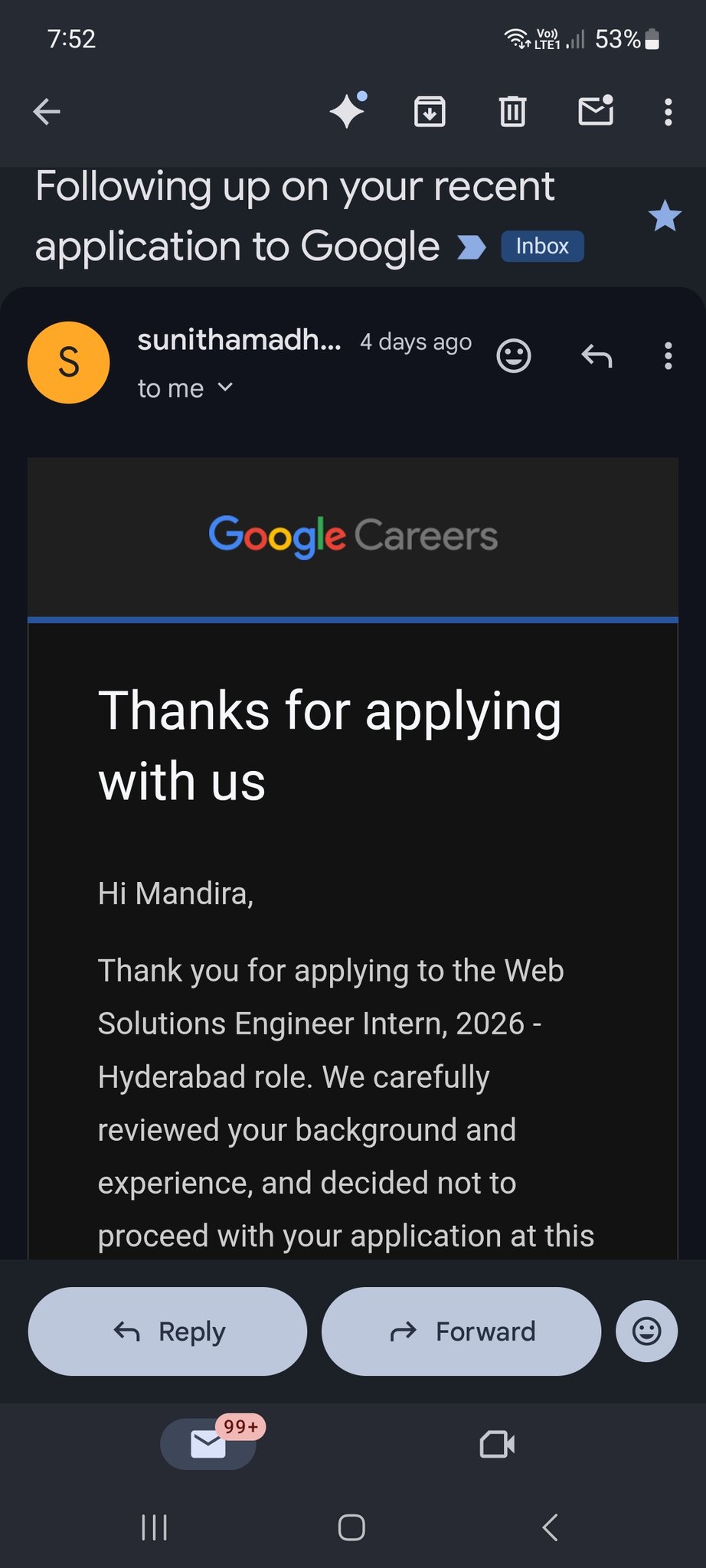Image resolution: width=706 pixels, height=1568 pixels.
Task: Switch to the Meet video tab
Action: pos(497,1444)
